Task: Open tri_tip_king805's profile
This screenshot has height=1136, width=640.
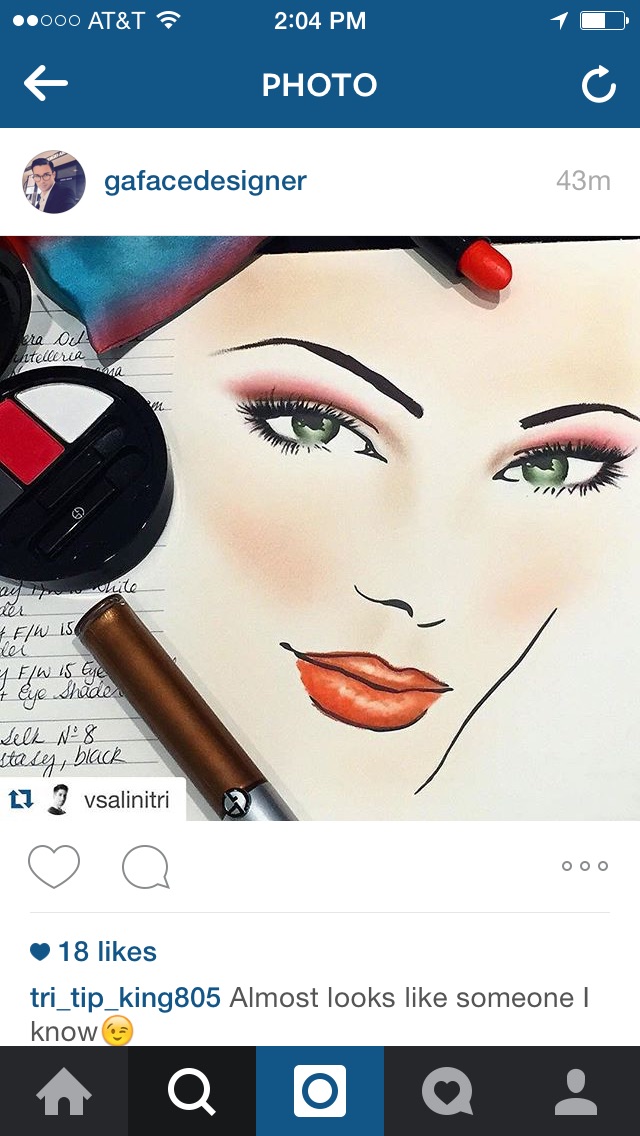Action: [x=125, y=998]
